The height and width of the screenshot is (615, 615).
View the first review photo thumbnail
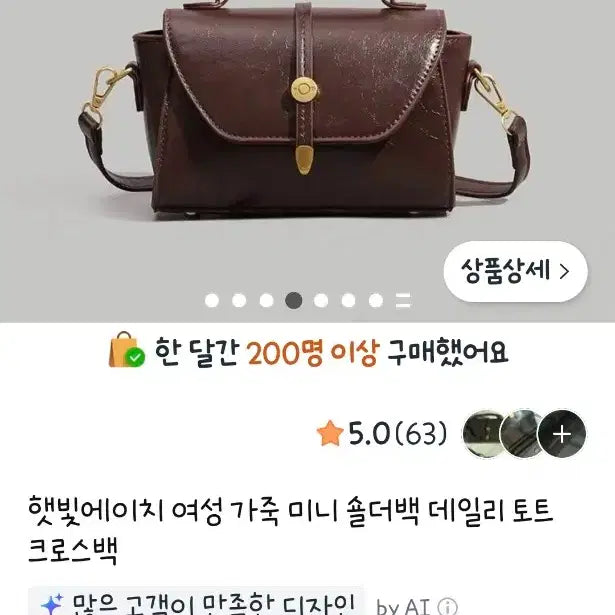click(x=484, y=434)
